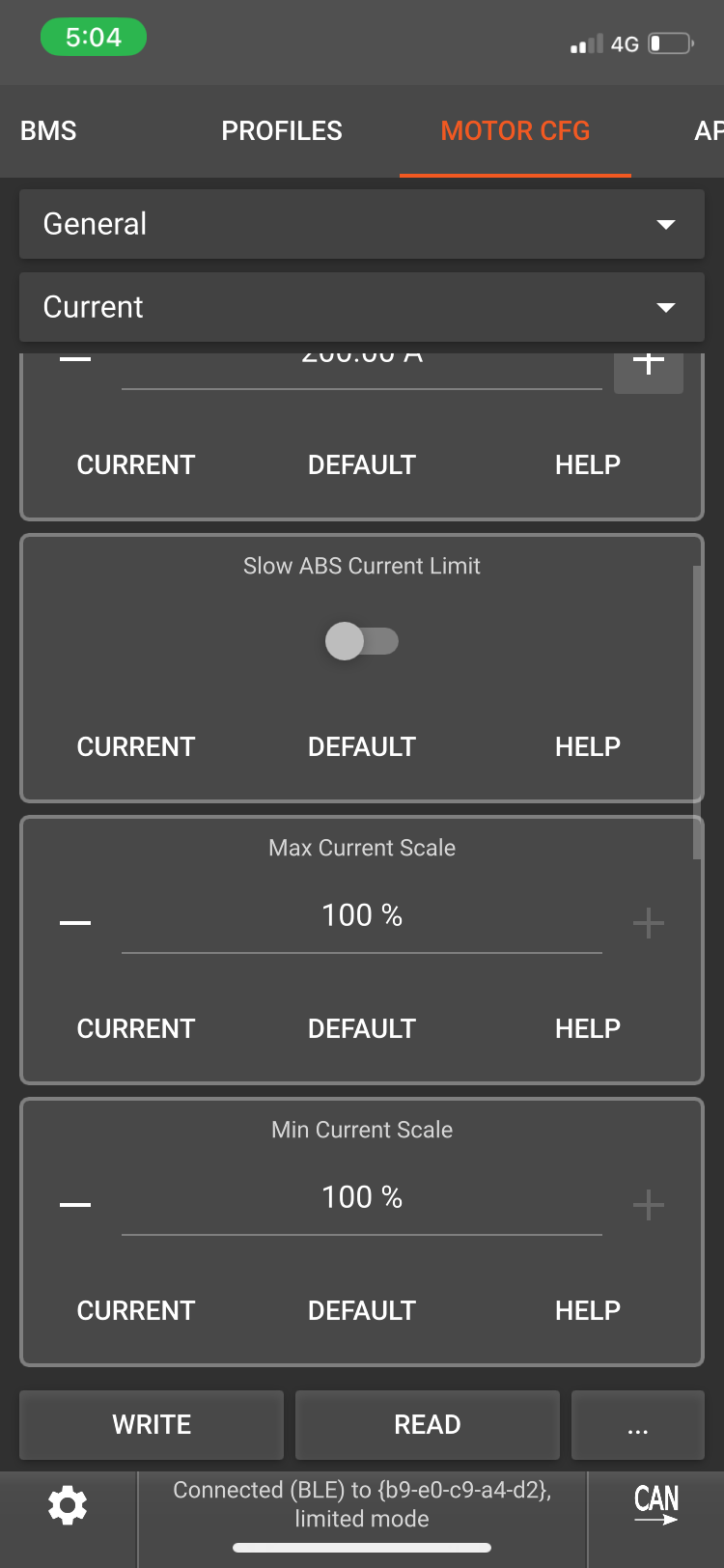Open the settings gear
Viewport: 724px width, 1568px height.
tap(68, 1505)
